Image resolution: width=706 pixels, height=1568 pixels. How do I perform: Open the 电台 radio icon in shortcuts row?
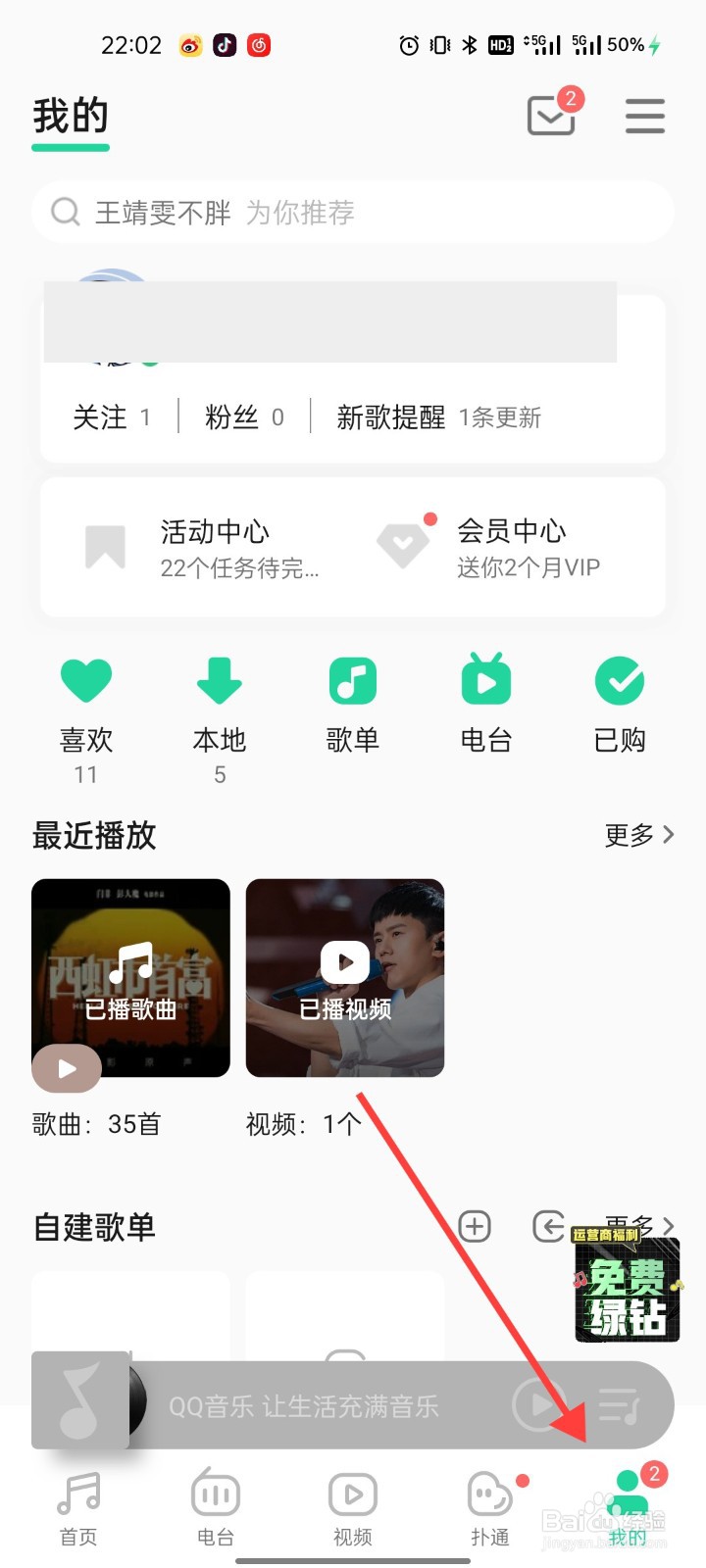[486, 679]
